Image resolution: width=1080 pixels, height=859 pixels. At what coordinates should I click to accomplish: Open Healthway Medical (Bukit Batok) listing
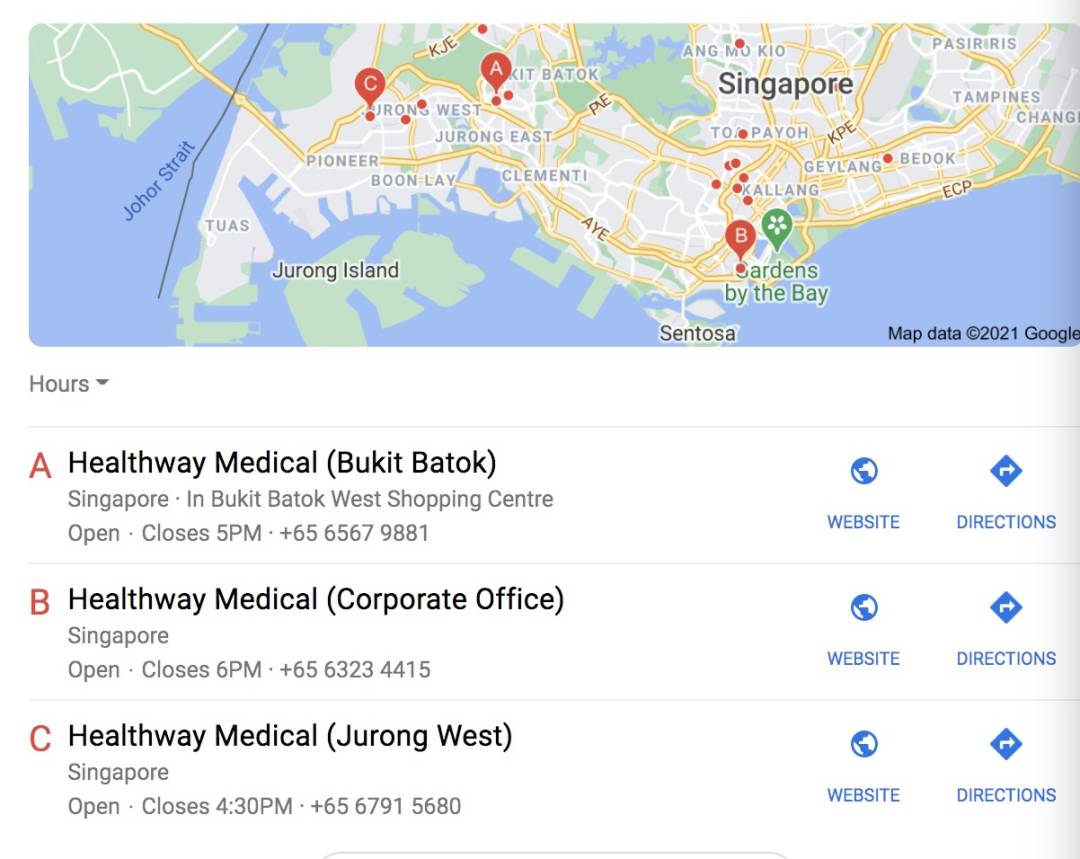point(282,463)
